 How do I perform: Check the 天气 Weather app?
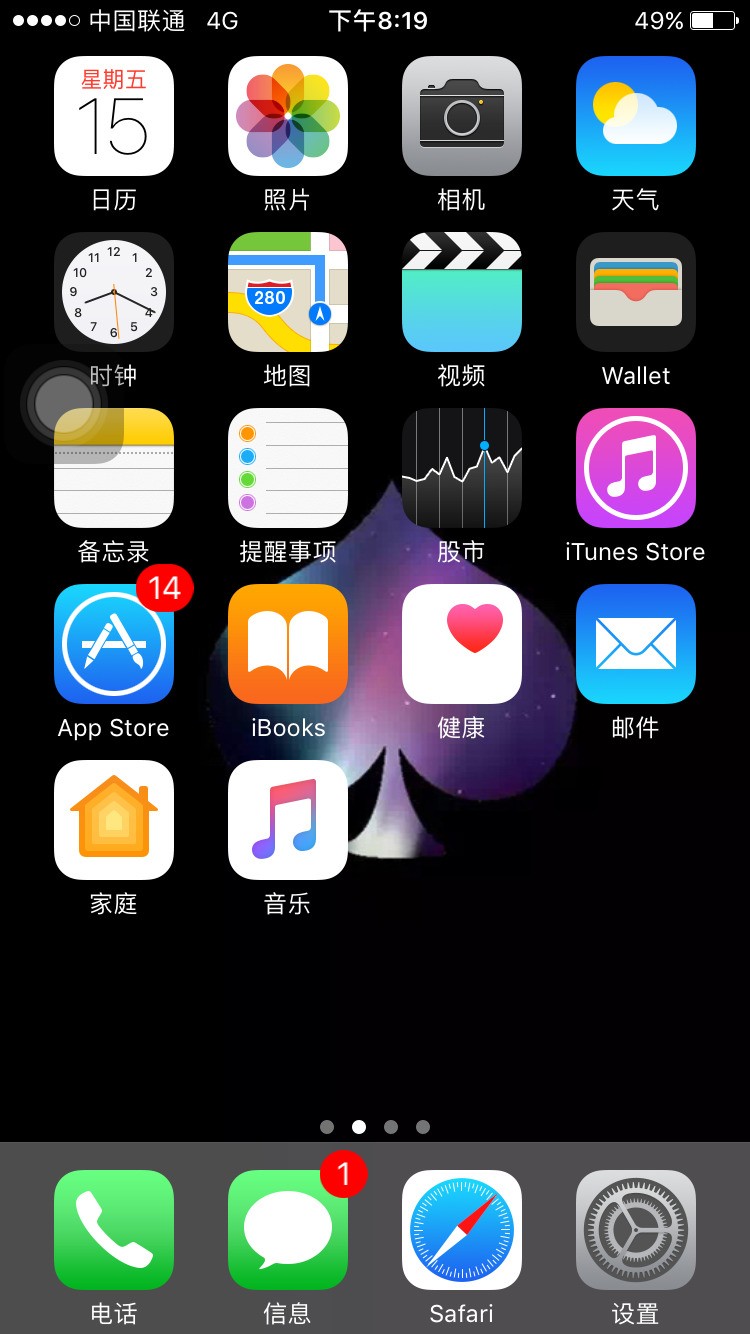(x=635, y=115)
